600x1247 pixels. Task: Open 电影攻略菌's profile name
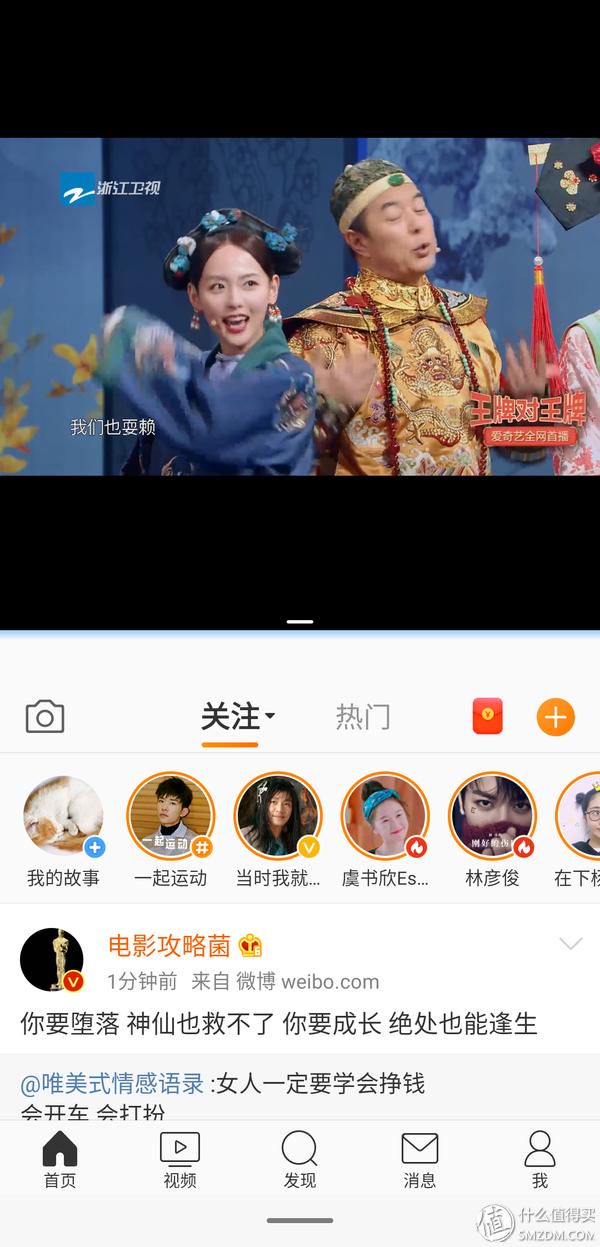click(170, 945)
